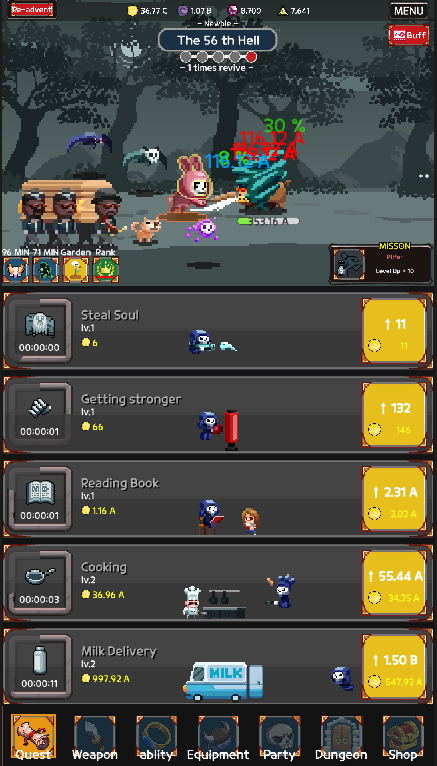The image size is (437, 766).
Task: Tap the 71 MIN buff icon
Action: point(45,269)
